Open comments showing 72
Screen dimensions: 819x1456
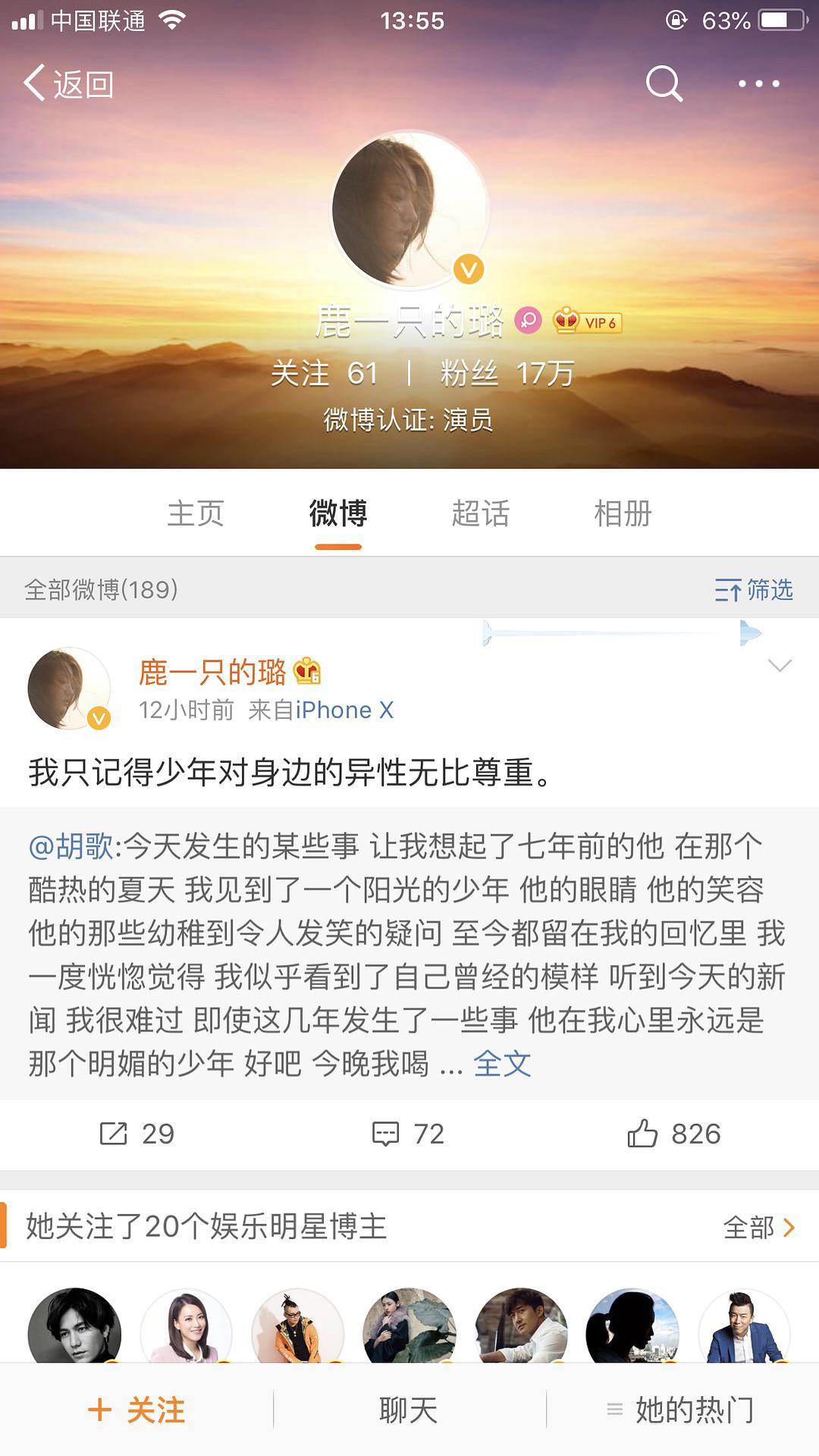408,1134
